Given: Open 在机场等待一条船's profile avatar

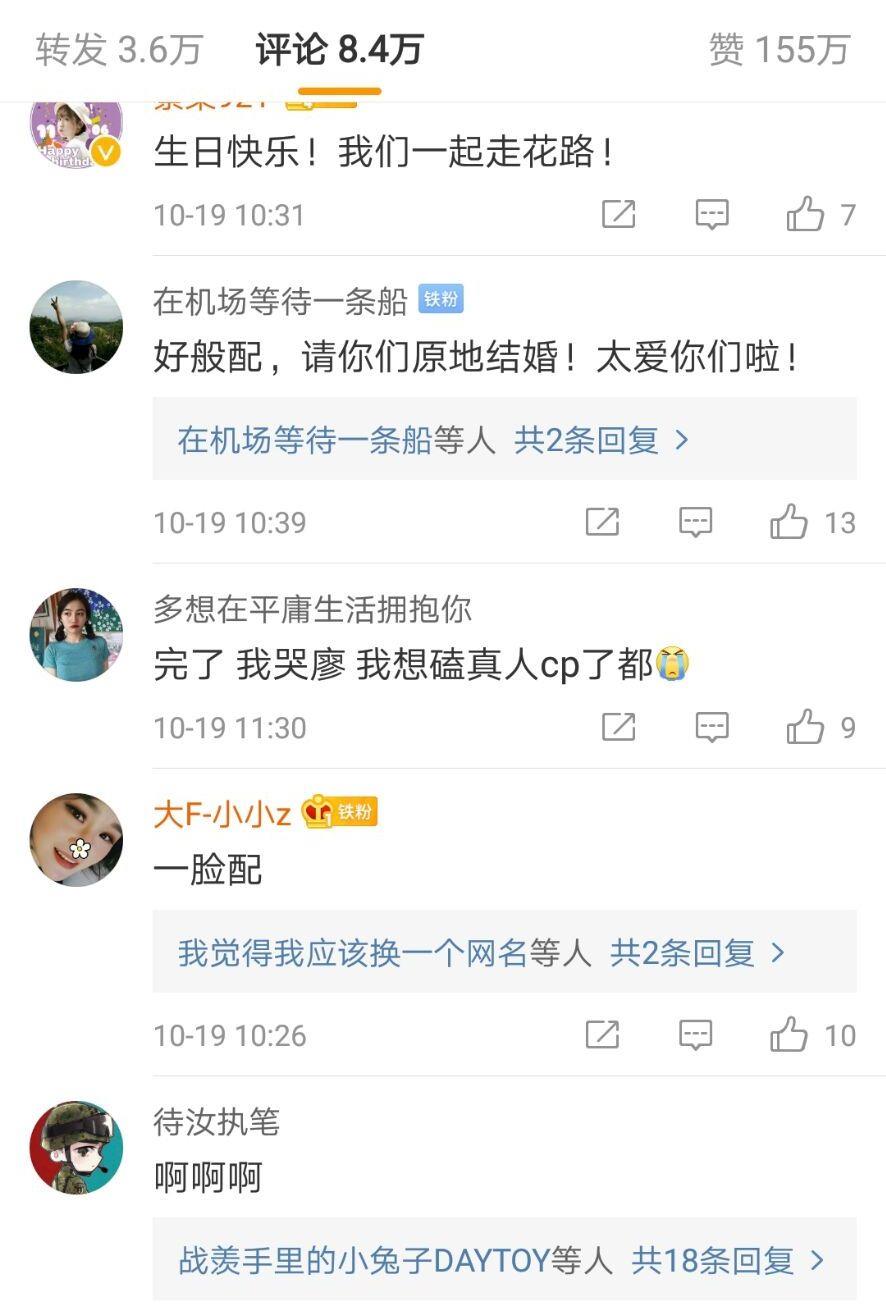Looking at the screenshot, I should point(76,327).
